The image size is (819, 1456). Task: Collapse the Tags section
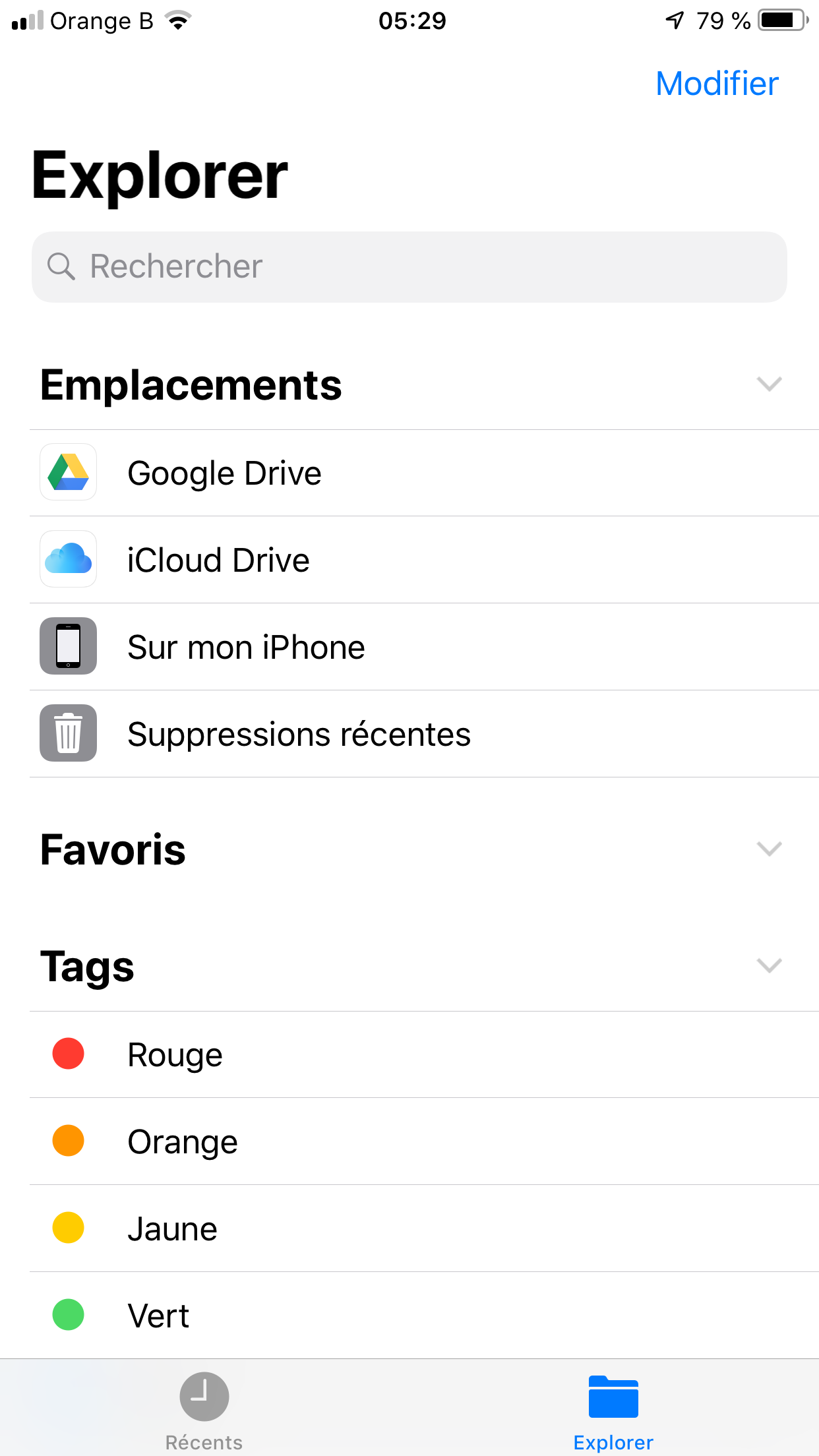pos(769,965)
